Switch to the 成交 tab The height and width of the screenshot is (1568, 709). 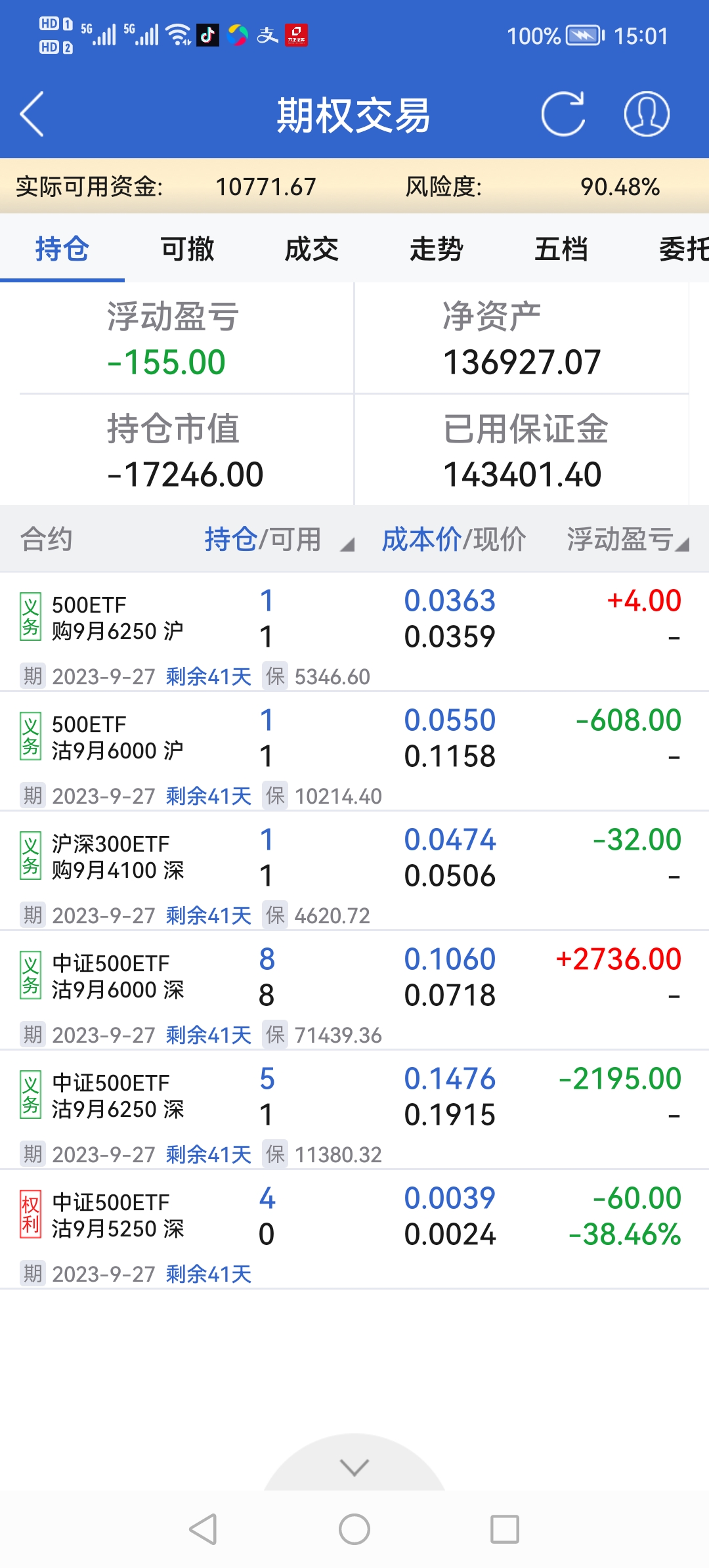(312, 250)
